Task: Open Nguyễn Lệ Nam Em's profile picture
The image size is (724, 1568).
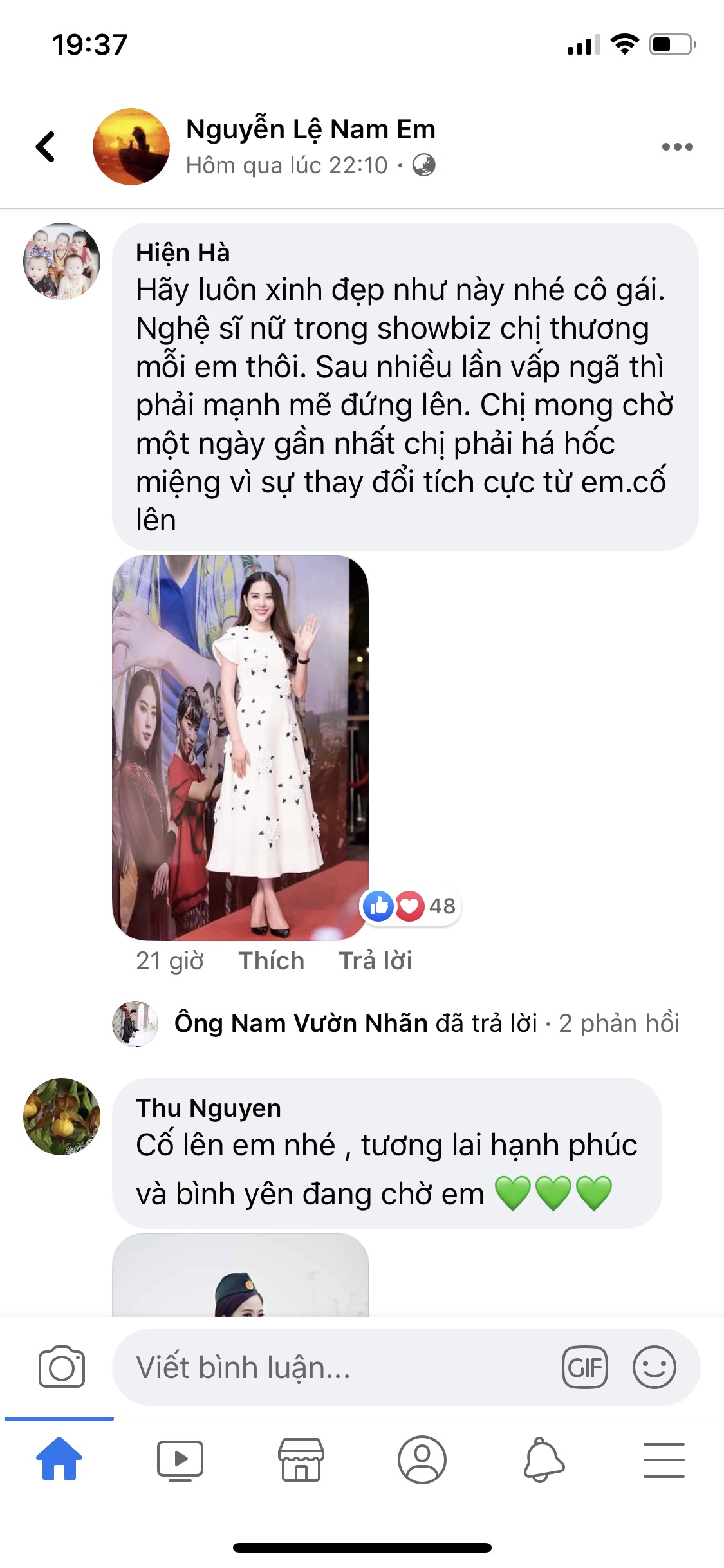Action: (x=131, y=147)
